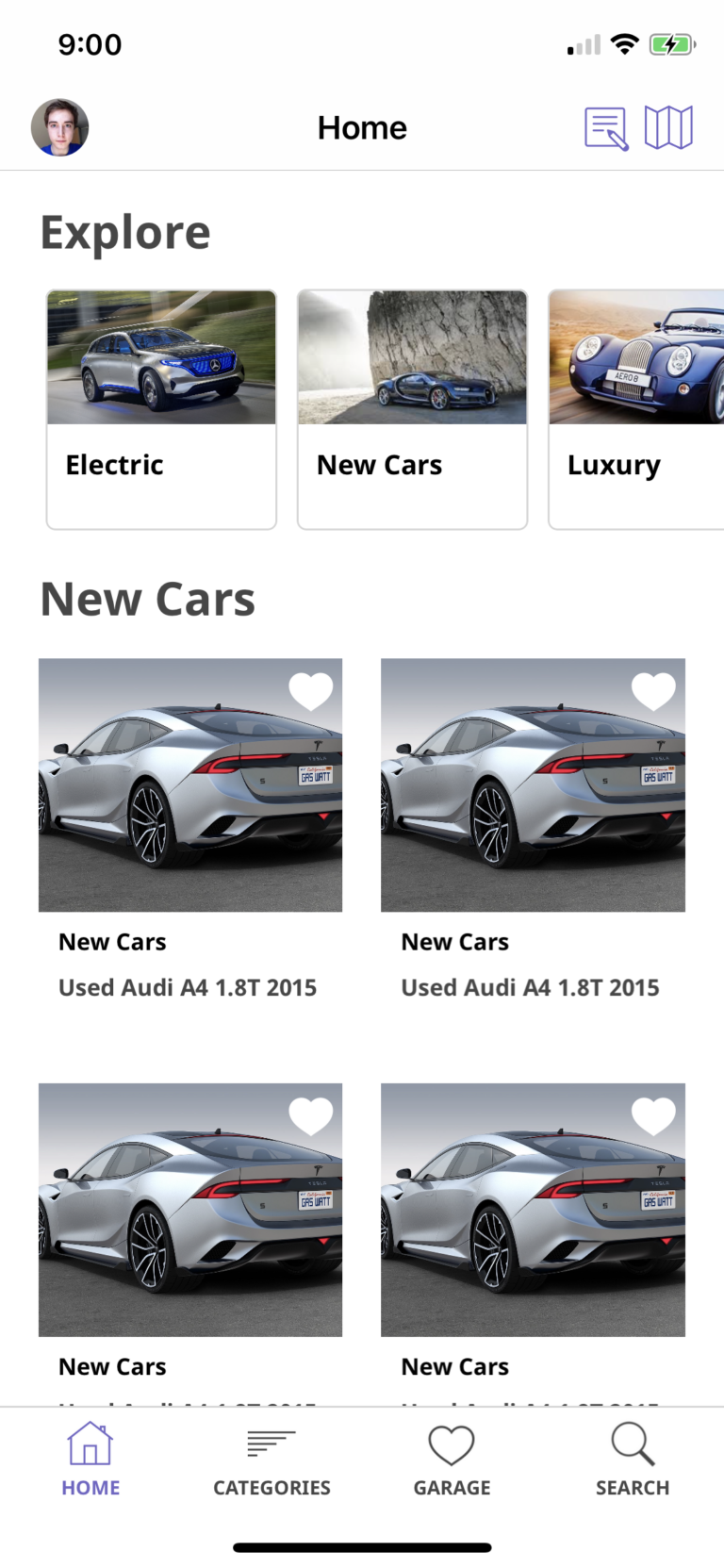724x1568 pixels.
Task: Tap the heart icon on the Luxury... wait, top-left car card
Action: click(x=311, y=690)
